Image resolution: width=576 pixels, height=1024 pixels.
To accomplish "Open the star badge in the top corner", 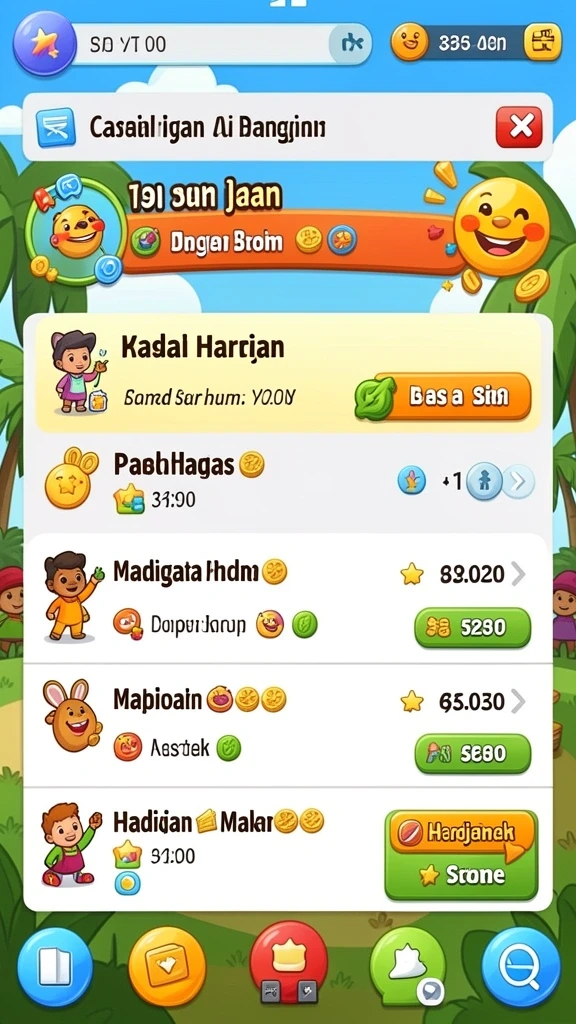I will [44, 44].
